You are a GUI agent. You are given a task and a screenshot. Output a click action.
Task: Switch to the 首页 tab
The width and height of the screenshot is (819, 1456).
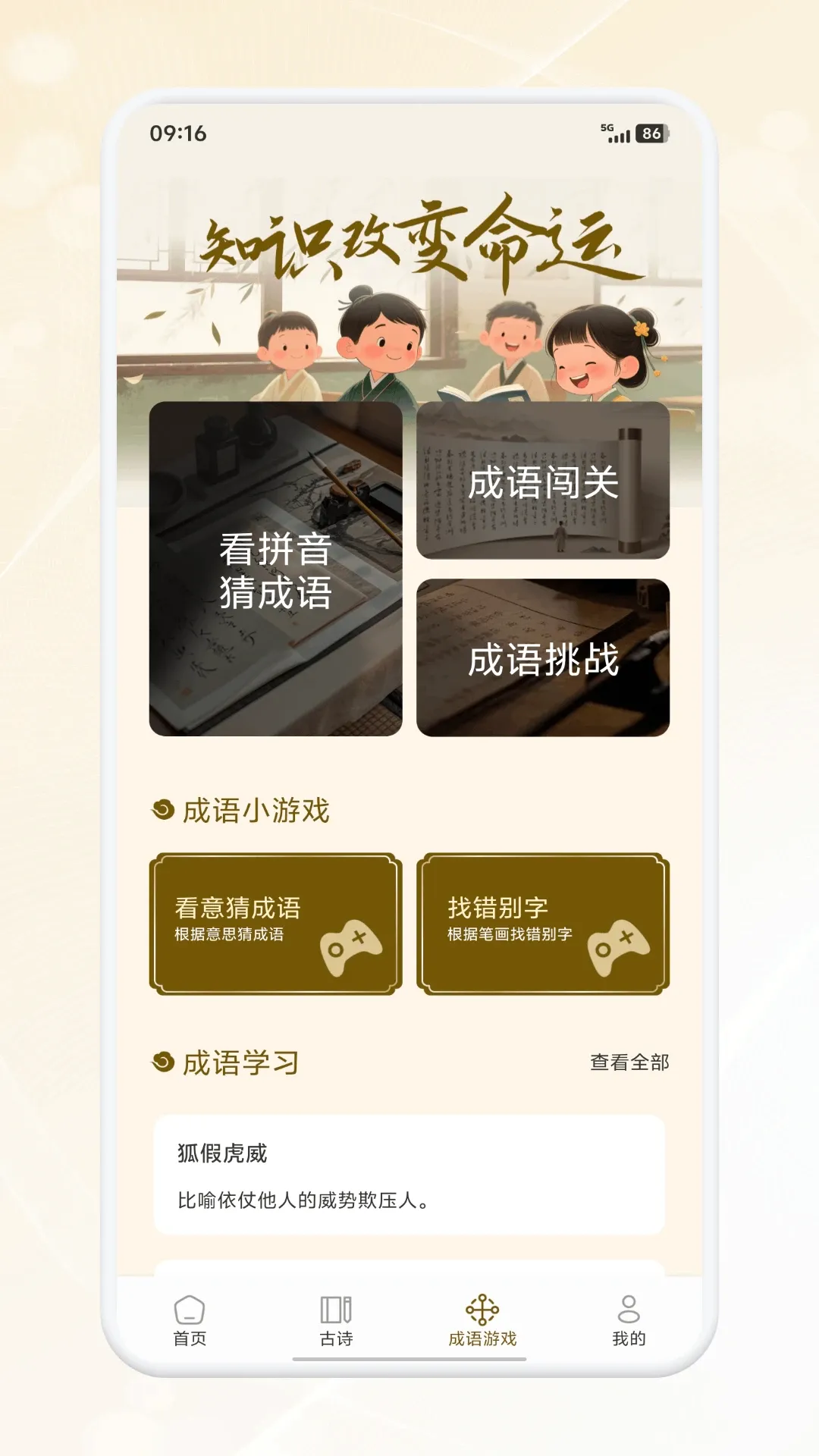[x=190, y=1321]
